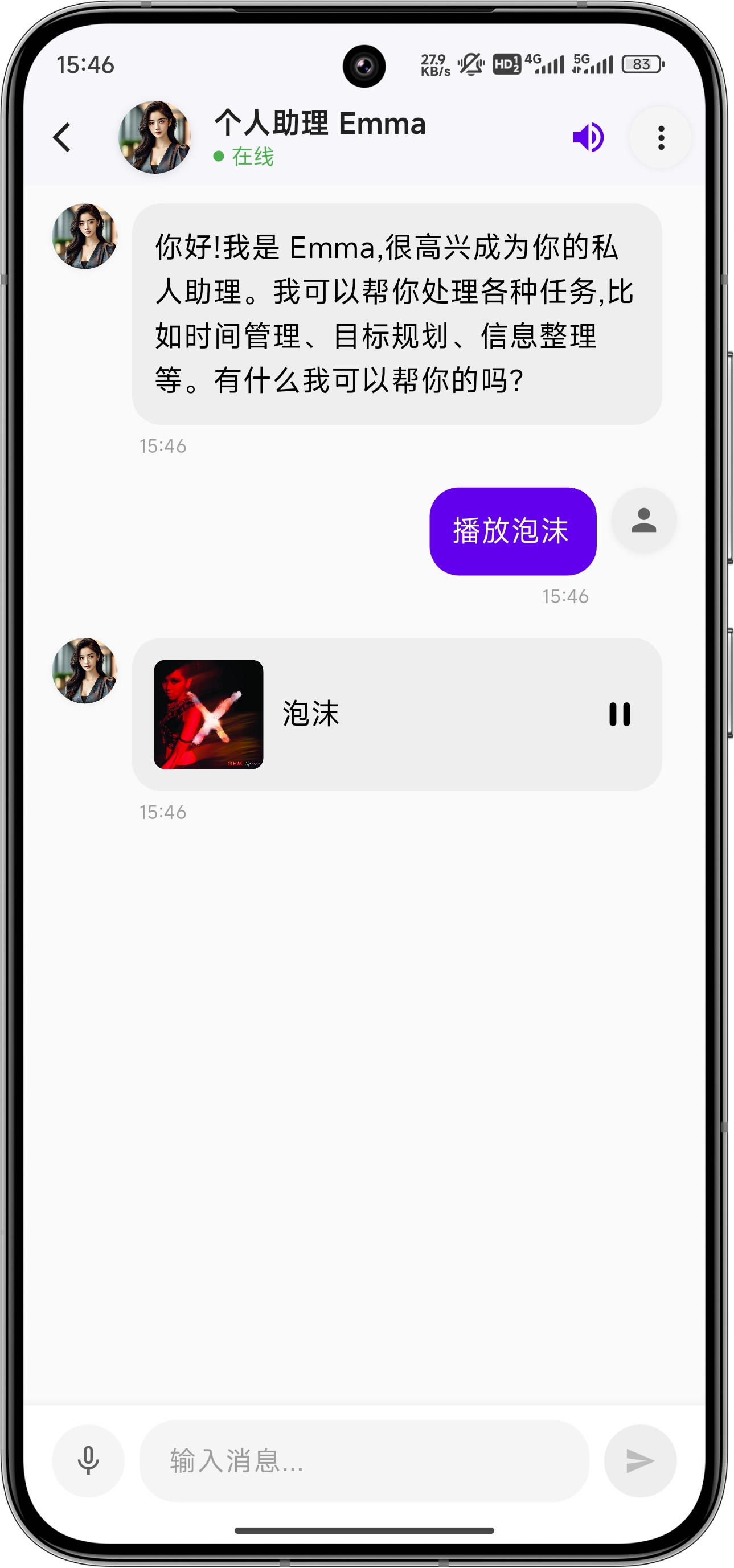
Task: Mute the voice speaker icon
Action: [588, 138]
